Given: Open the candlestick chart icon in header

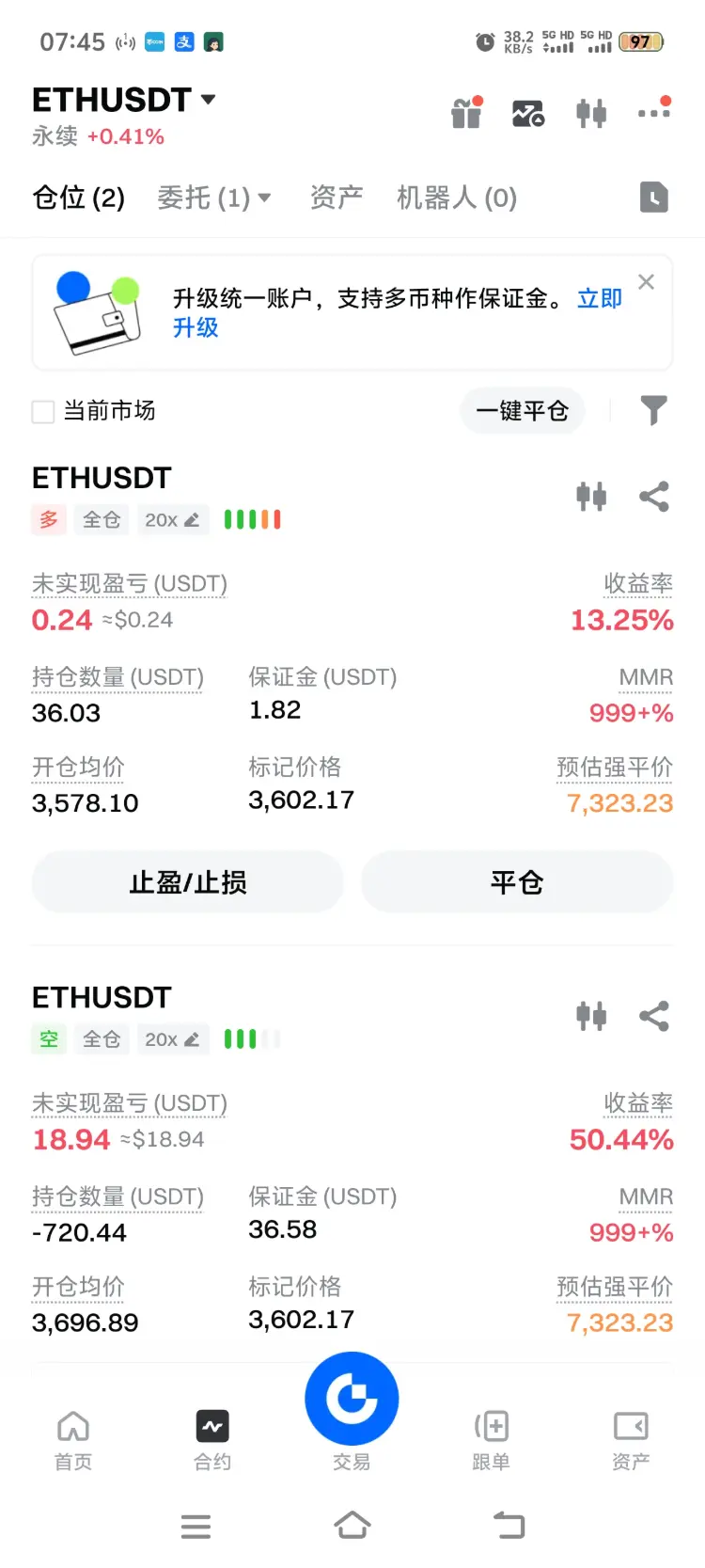Looking at the screenshot, I should click(591, 113).
